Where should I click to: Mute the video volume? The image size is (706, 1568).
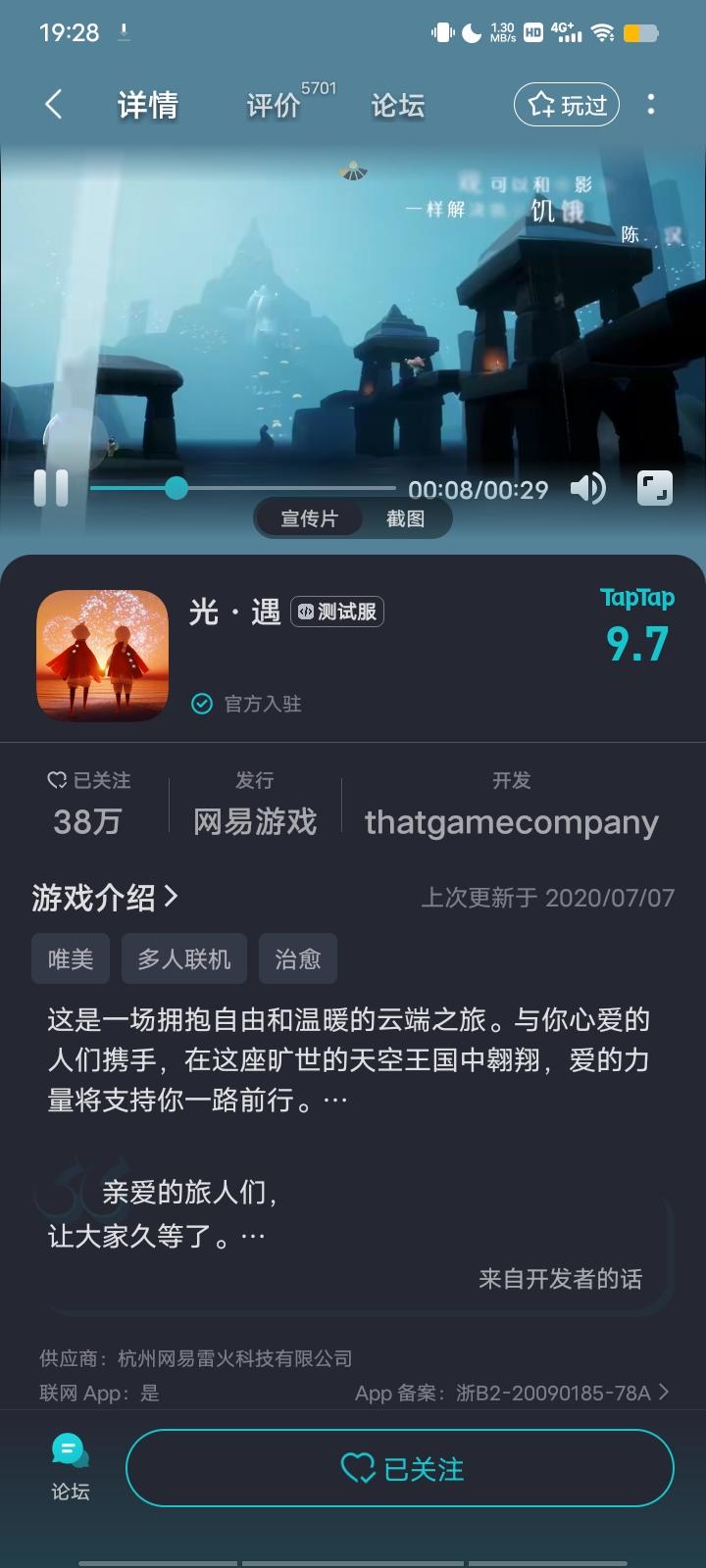coord(589,487)
